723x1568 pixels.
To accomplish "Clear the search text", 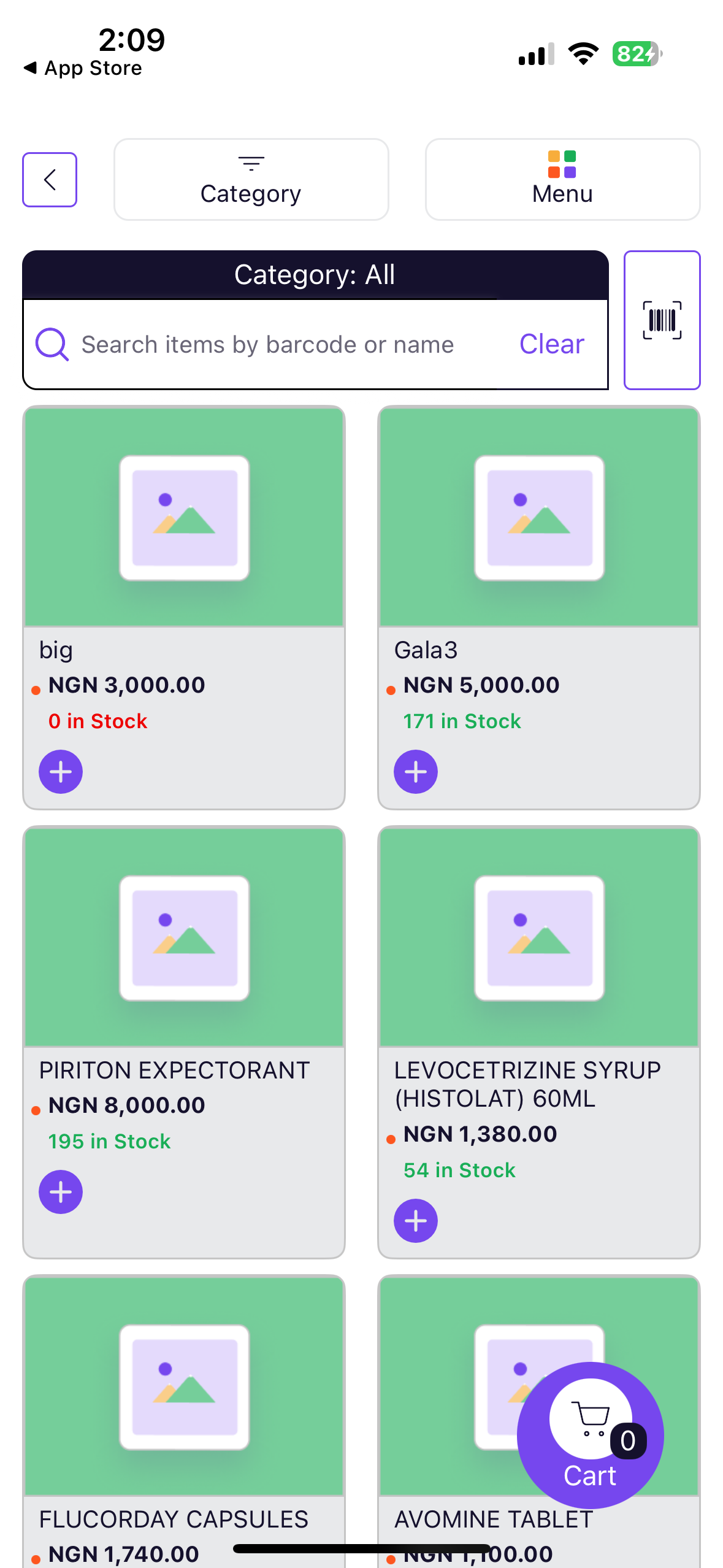I will [551, 345].
